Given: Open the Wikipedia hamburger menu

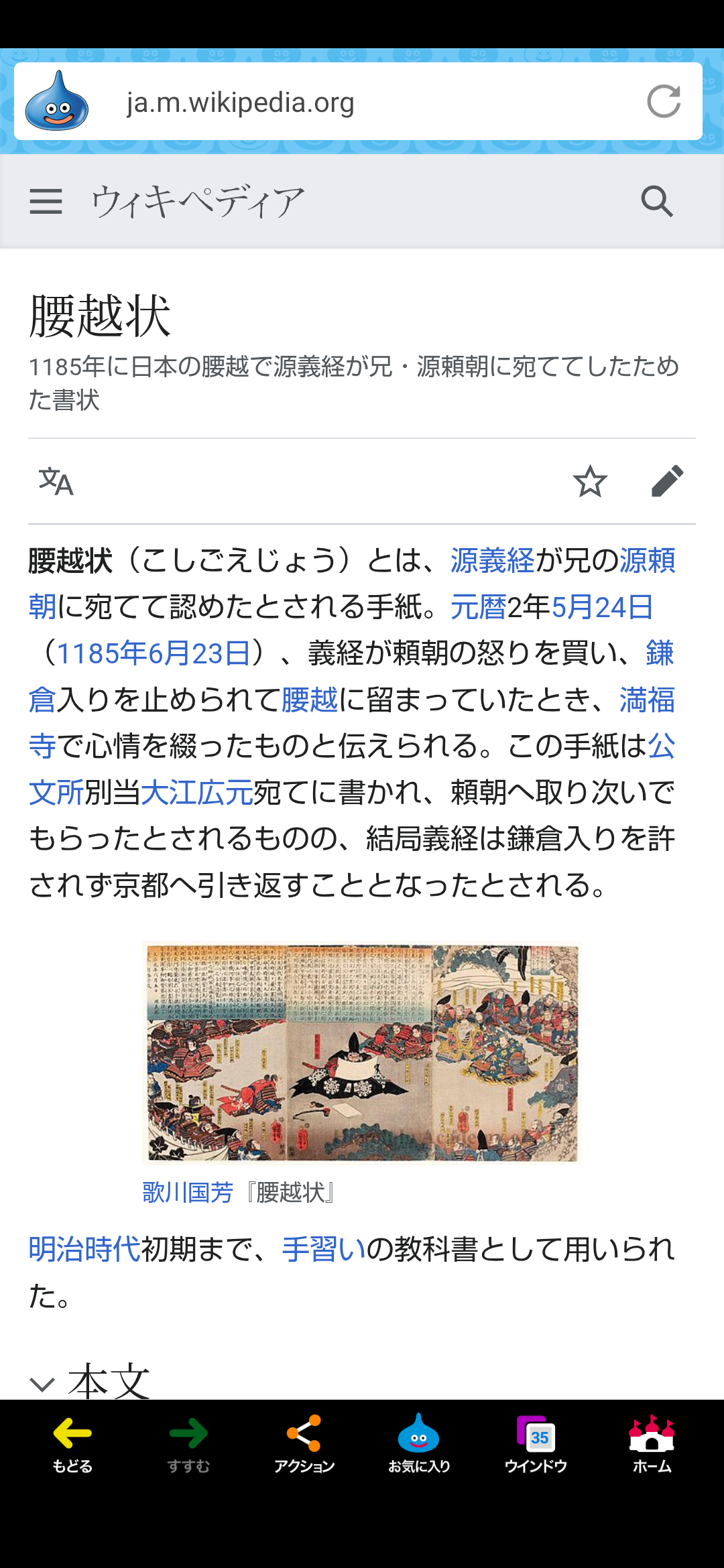Looking at the screenshot, I should 46,201.
